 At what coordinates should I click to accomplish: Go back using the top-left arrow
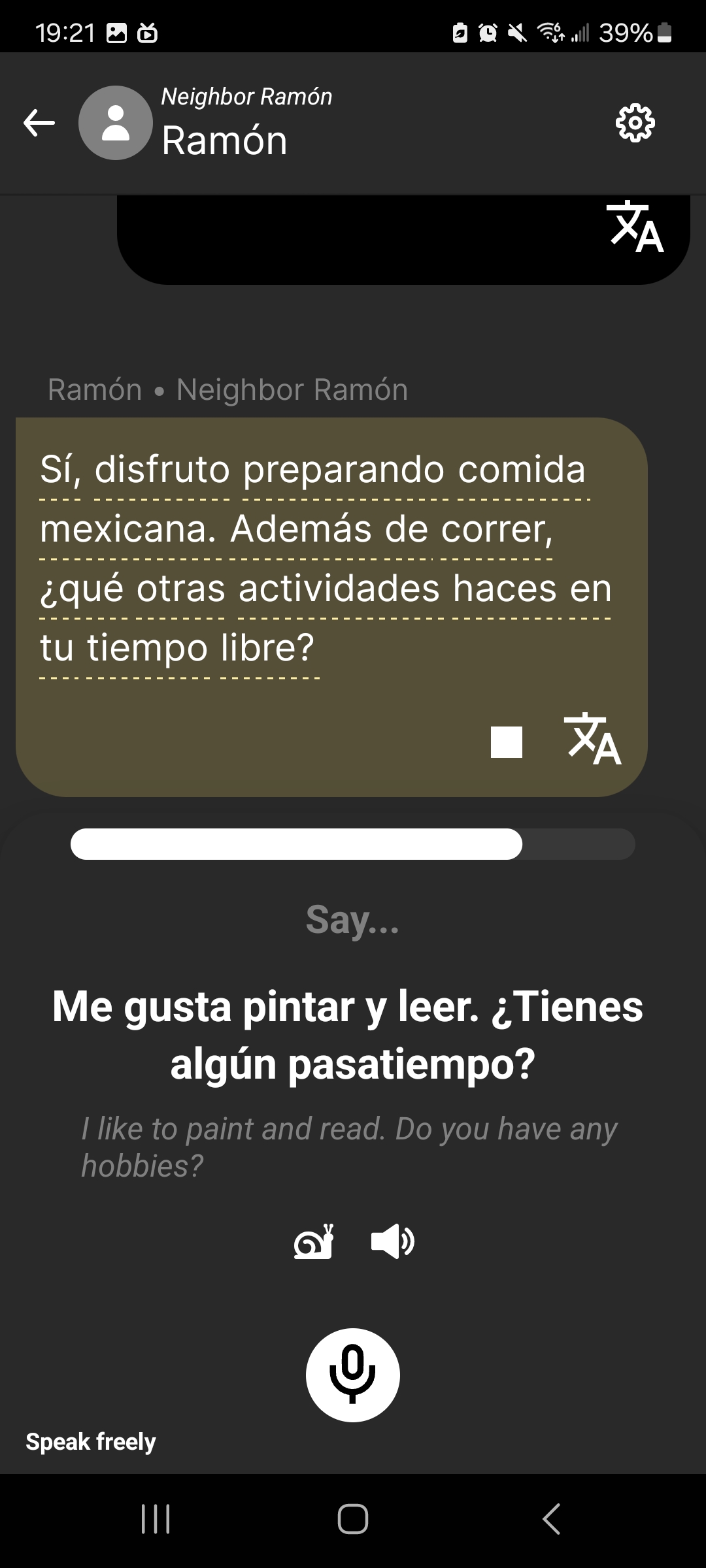(39, 123)
